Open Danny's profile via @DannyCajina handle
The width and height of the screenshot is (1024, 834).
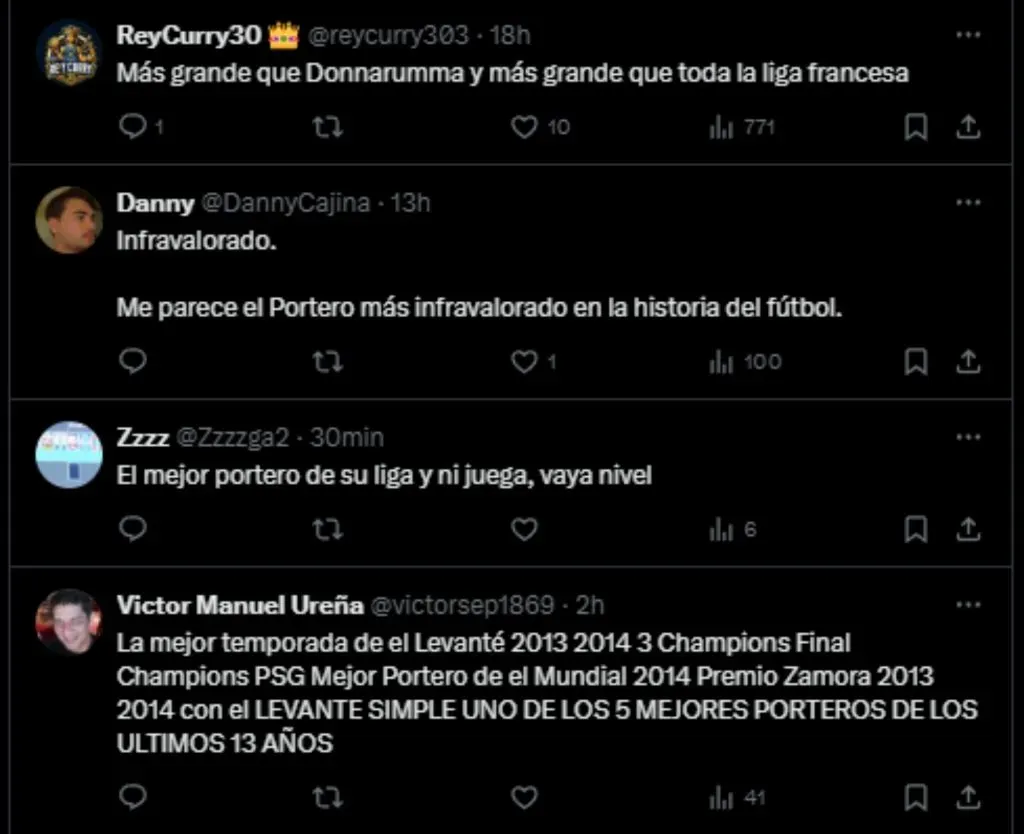[x=286, y=203]
